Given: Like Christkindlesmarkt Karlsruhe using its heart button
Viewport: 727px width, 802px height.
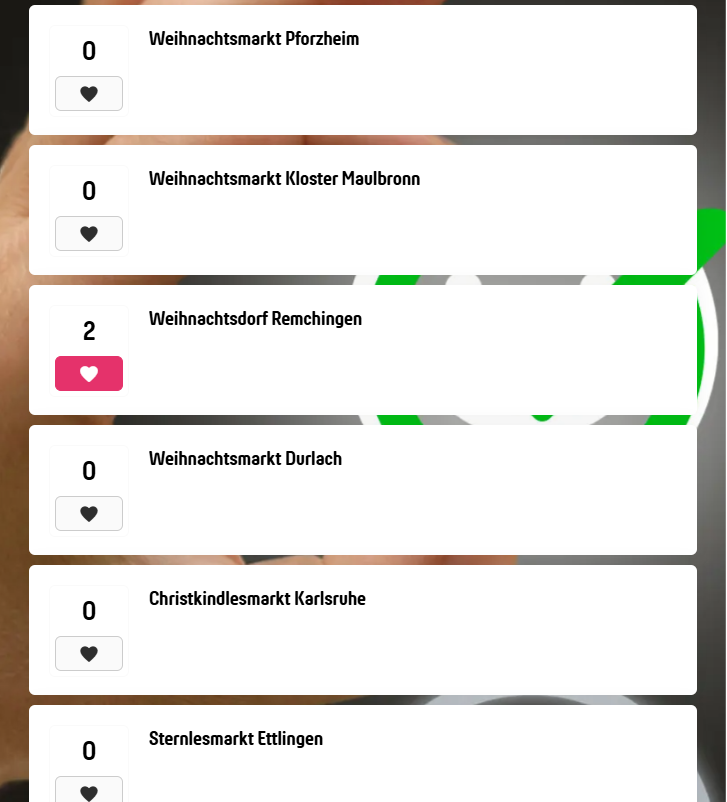Looking at the screenshot, I should [x=89, y=654].
